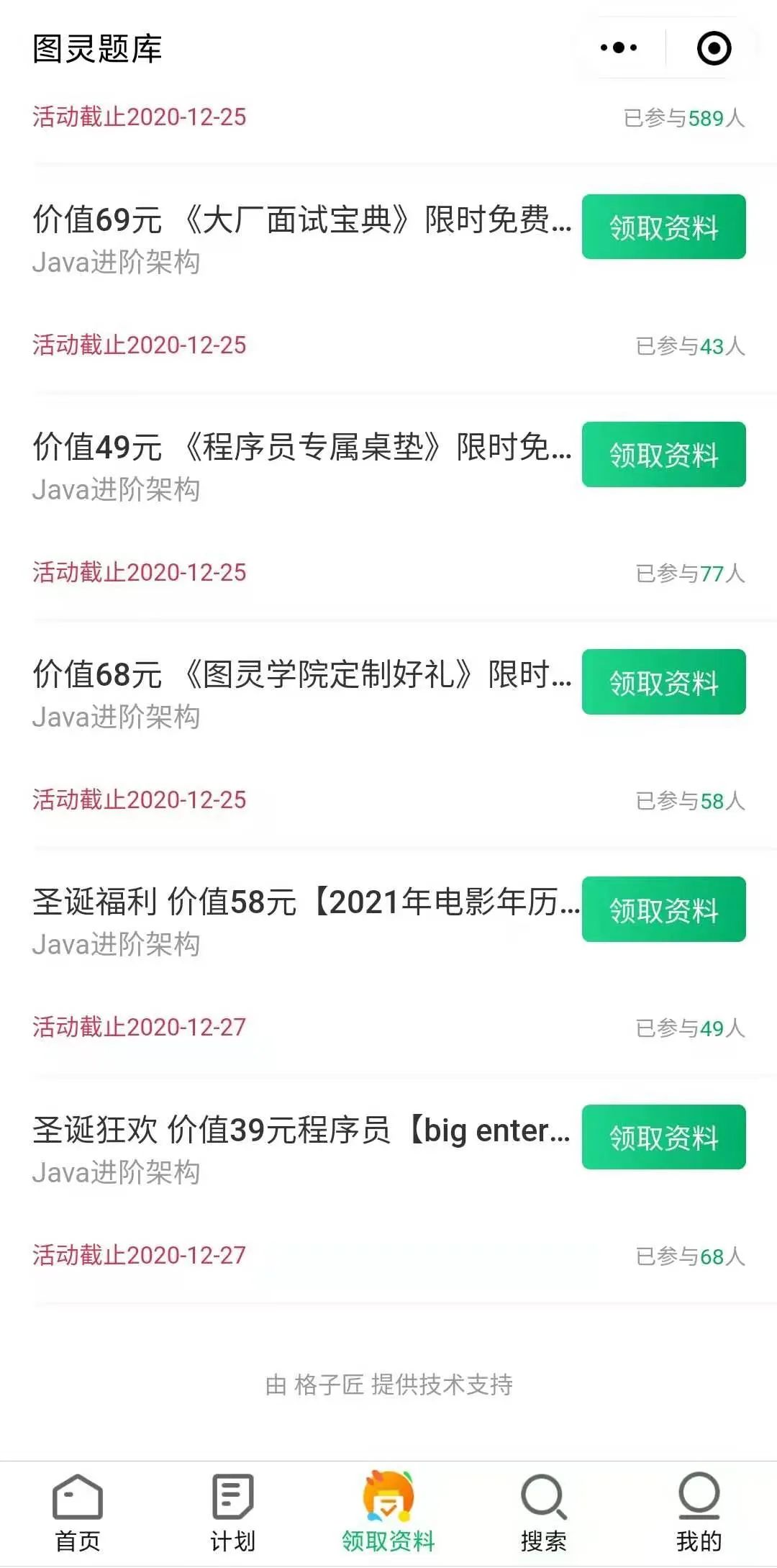Claim the 图灵学院定制好礼 gift
The image size is (777, 1568).
click(x=663, y=681)
